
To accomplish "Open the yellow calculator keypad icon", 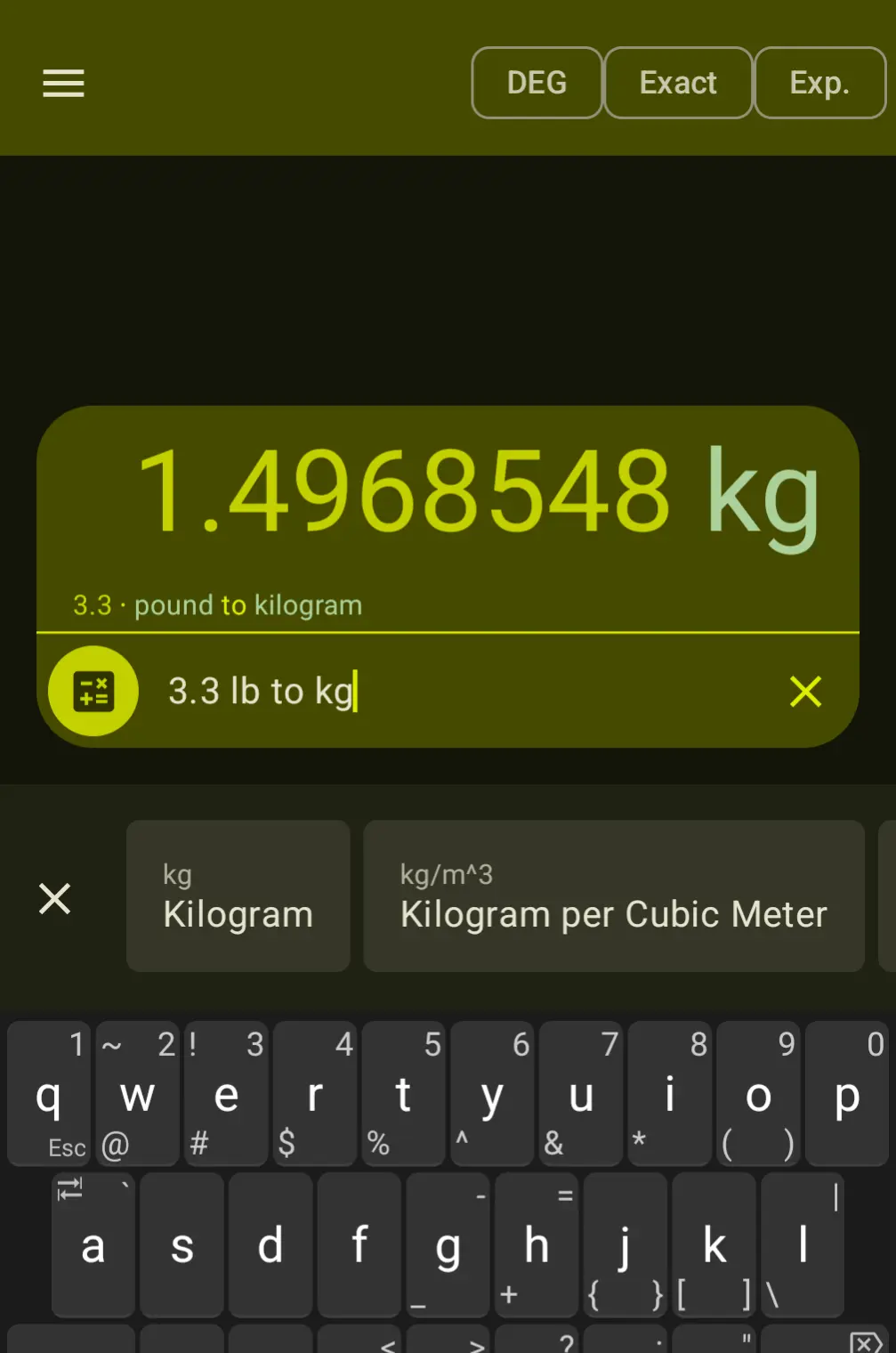I will click(93, 691).
